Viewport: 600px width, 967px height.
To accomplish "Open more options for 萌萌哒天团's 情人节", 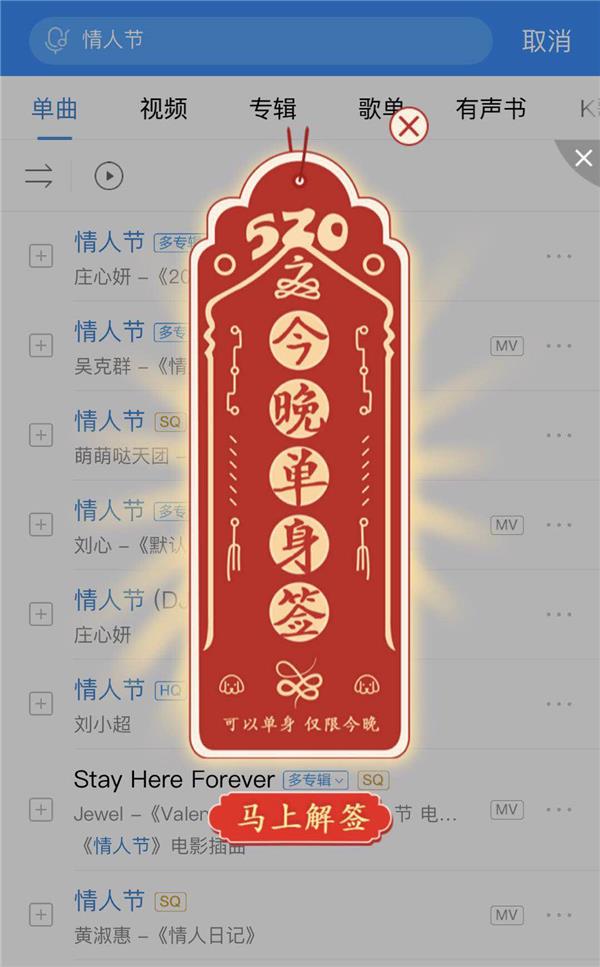I will click(x=558, y=435).
